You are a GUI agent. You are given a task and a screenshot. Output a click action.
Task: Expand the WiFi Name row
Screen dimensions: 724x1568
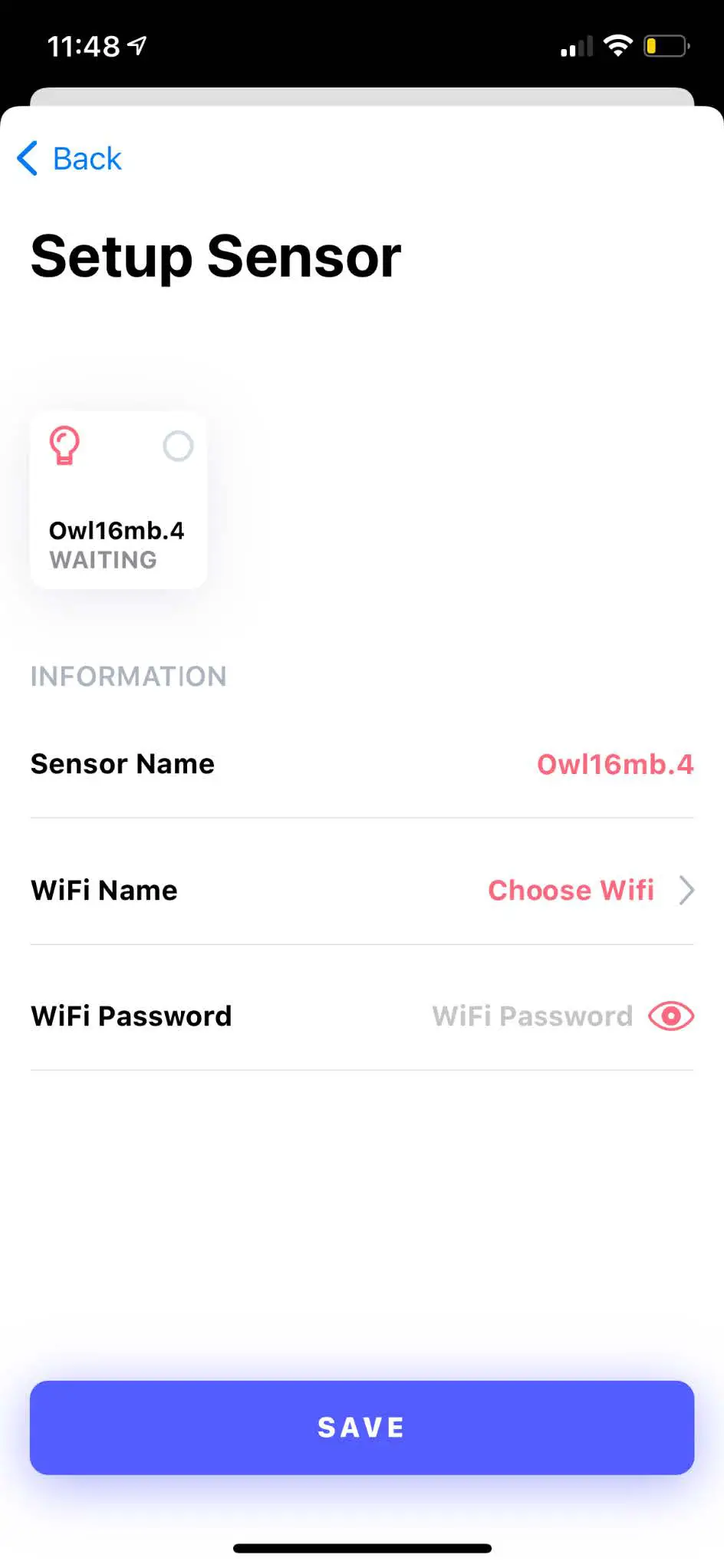(x=362, y=891)
